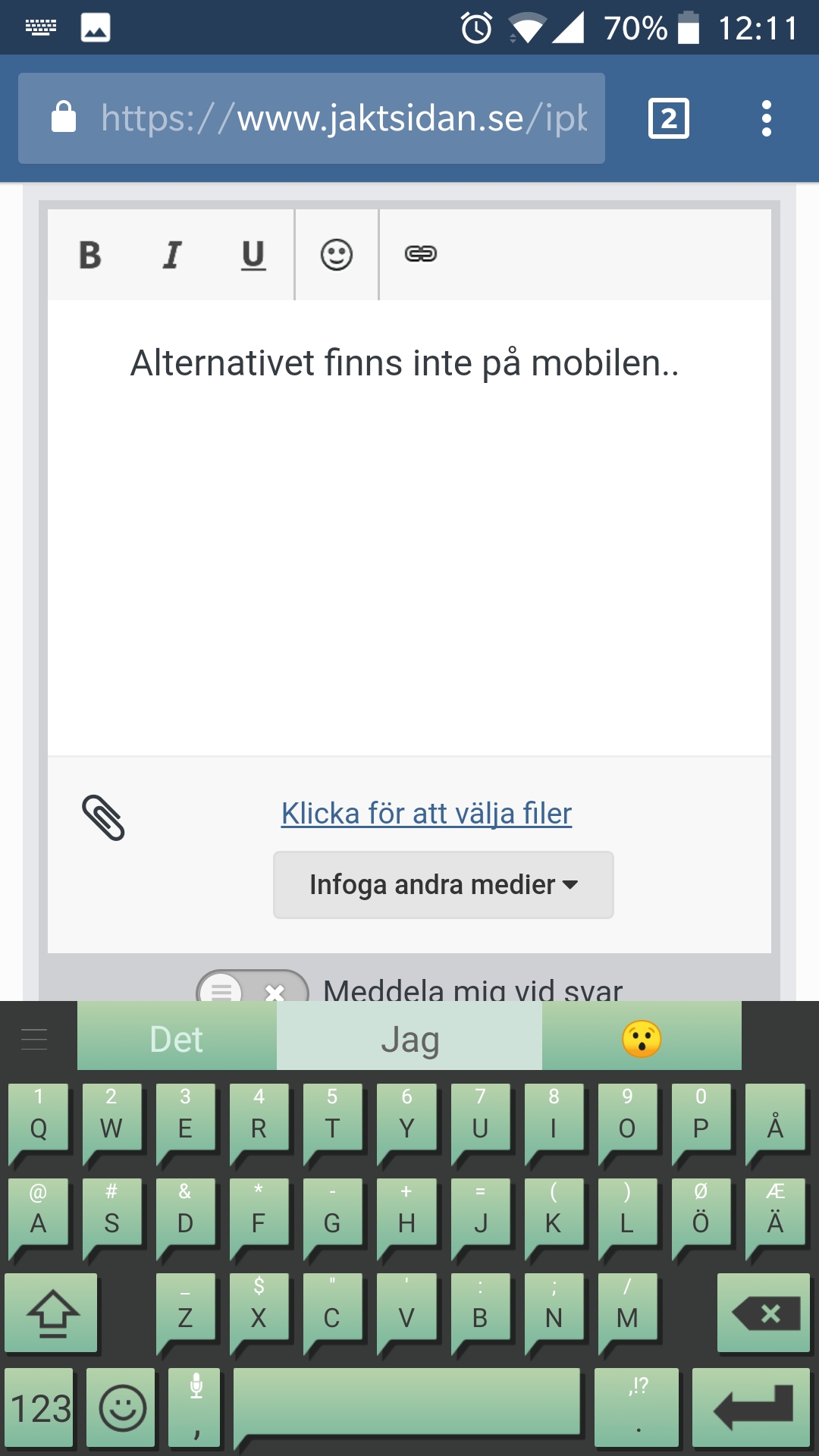Choose the keyboard suggestion 'Det'
The image size is (819, 1456).
point(177,1039)
